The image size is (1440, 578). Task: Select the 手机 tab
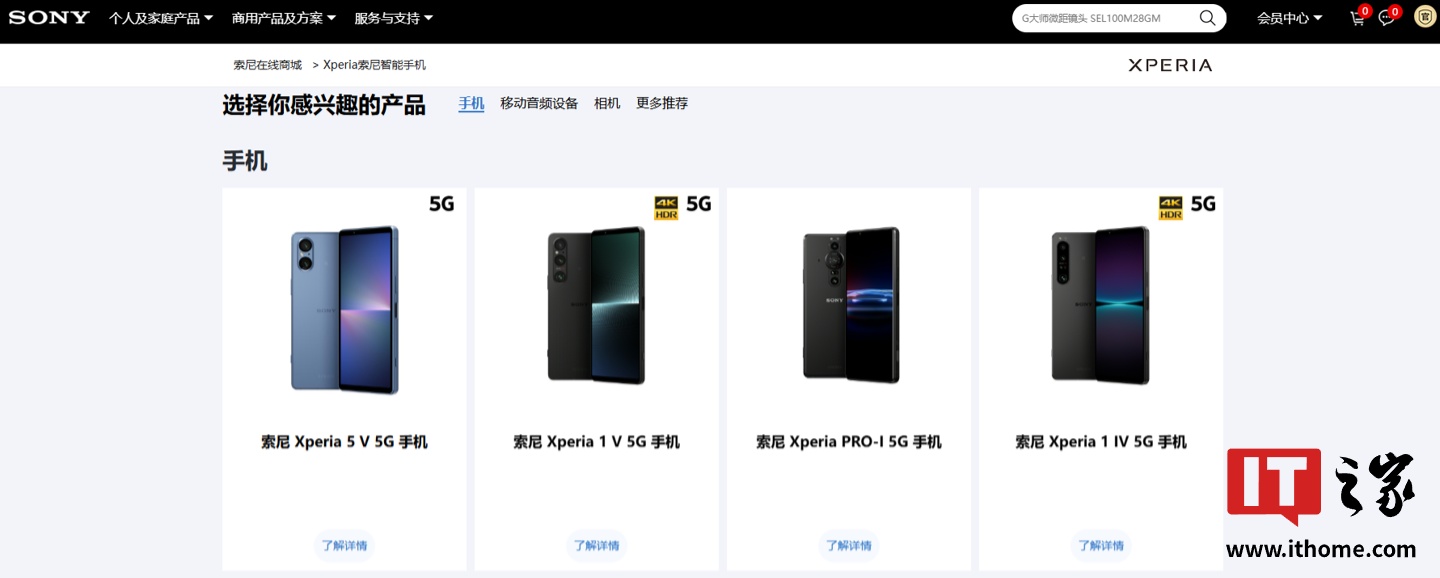[471, 103]
